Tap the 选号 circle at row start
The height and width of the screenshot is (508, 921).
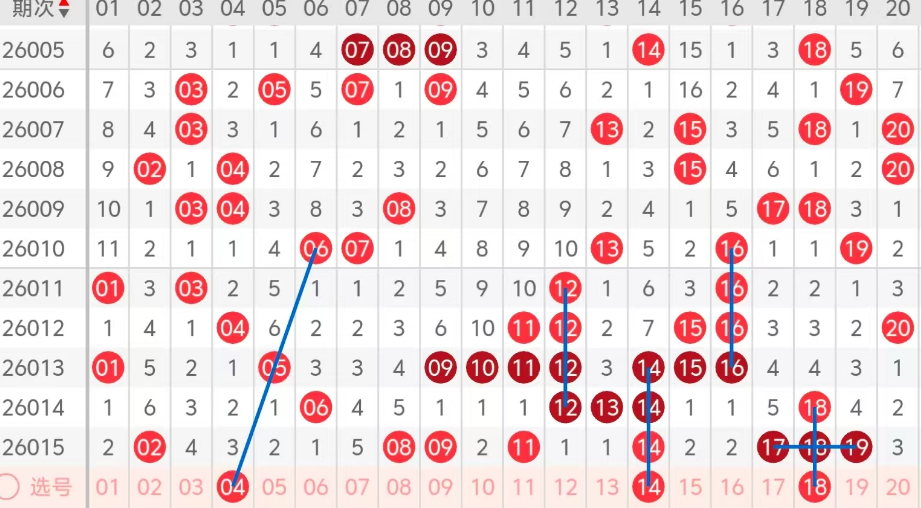(x=10, y=487)
